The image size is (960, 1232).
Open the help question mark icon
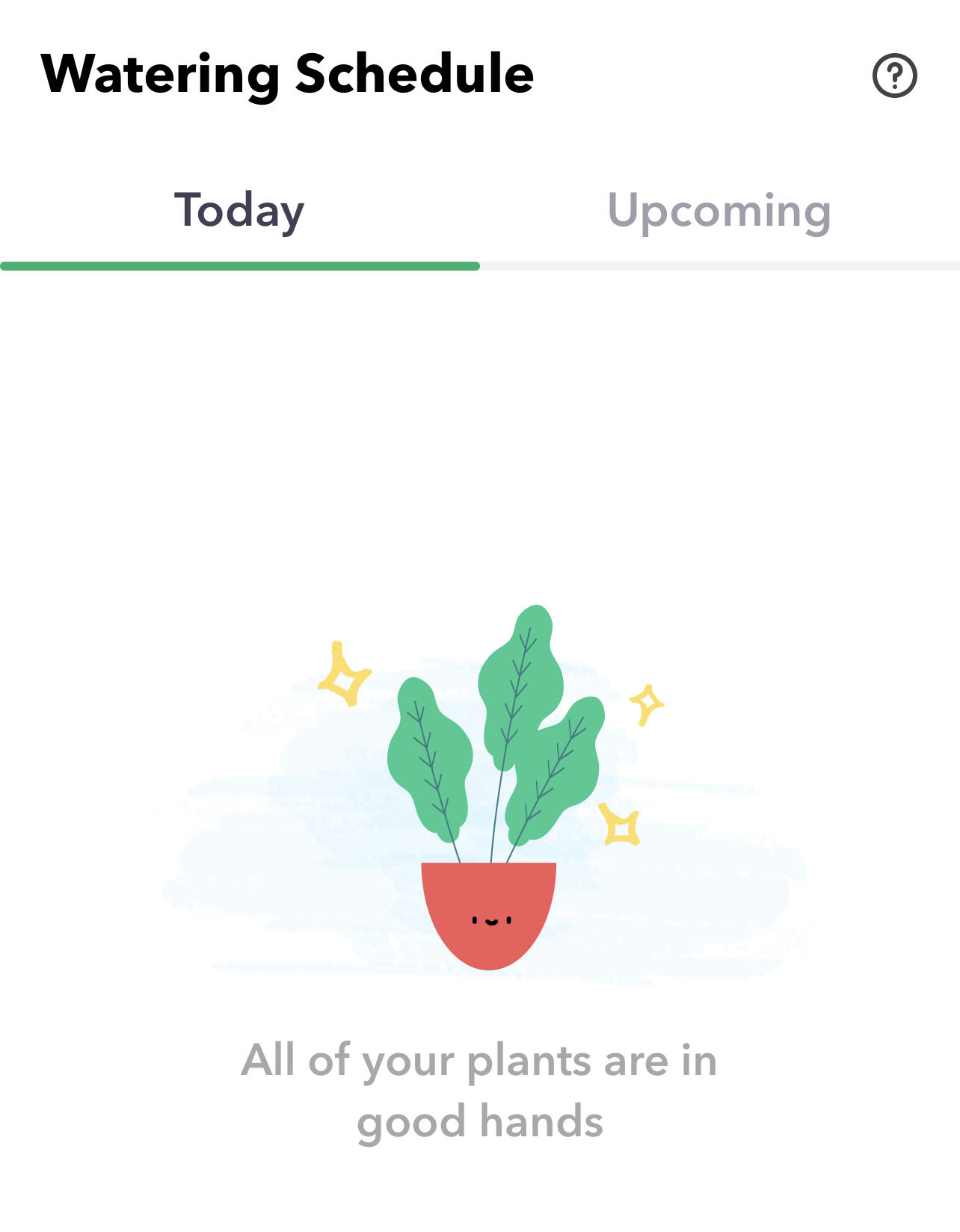[x=894, y=76]
